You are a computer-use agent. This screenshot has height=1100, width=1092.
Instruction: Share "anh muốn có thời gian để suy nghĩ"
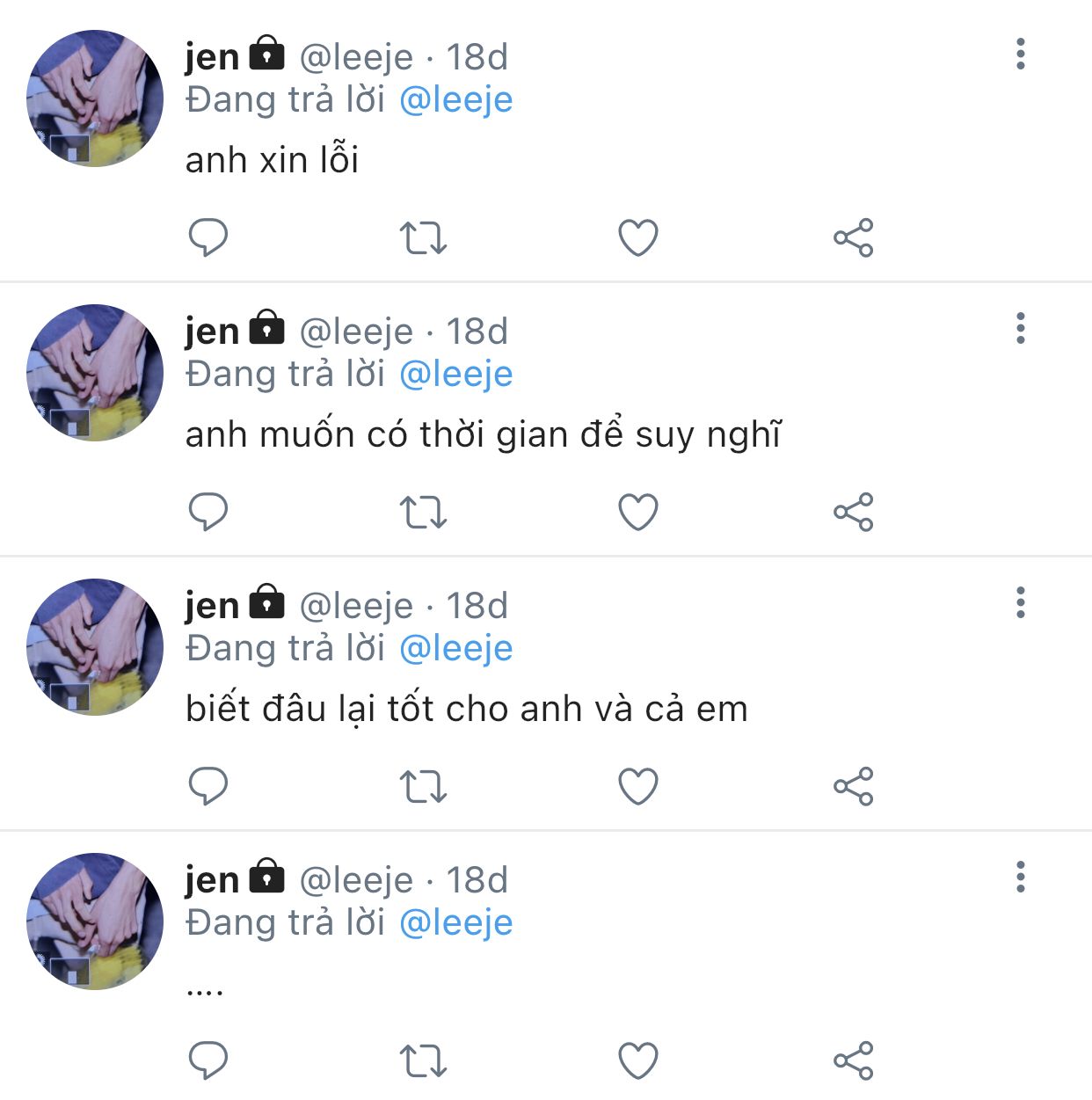853,512
